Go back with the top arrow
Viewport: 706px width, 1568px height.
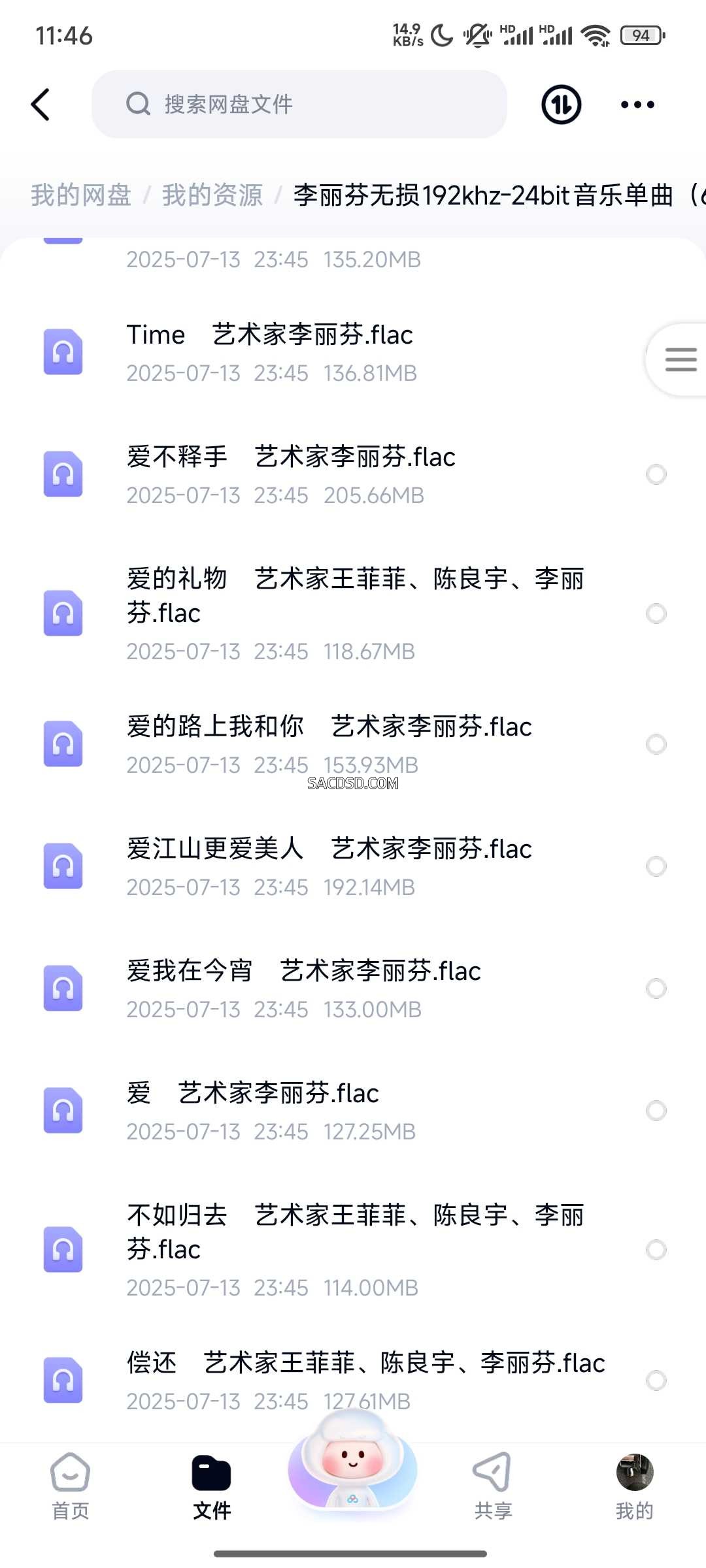point(41,105)
